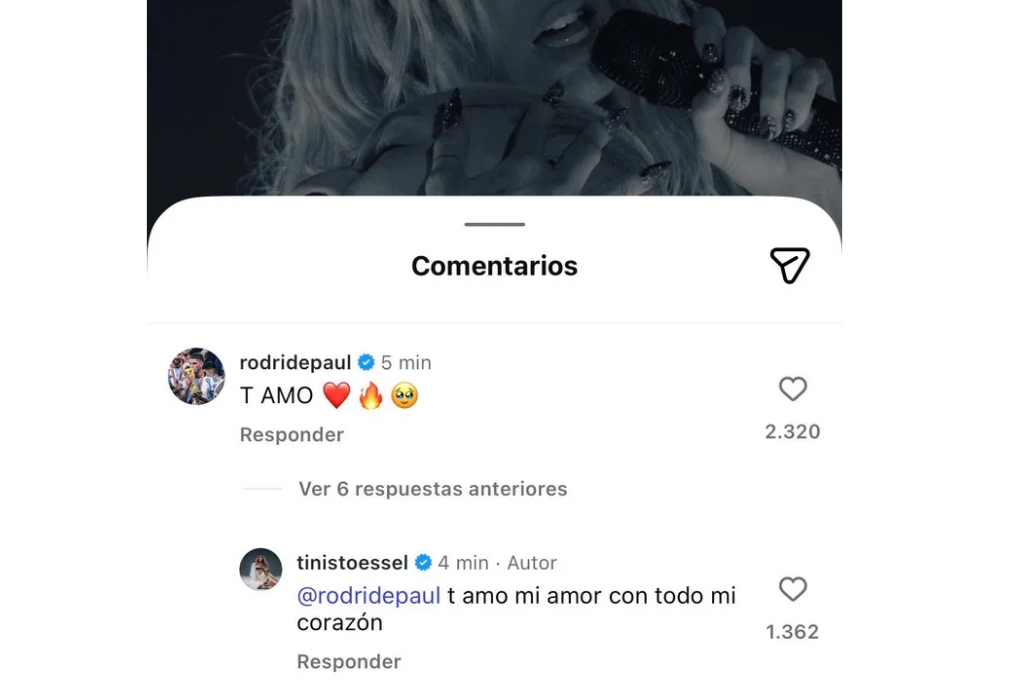Open tinistoessel's profile avatar

coord(261,569)
